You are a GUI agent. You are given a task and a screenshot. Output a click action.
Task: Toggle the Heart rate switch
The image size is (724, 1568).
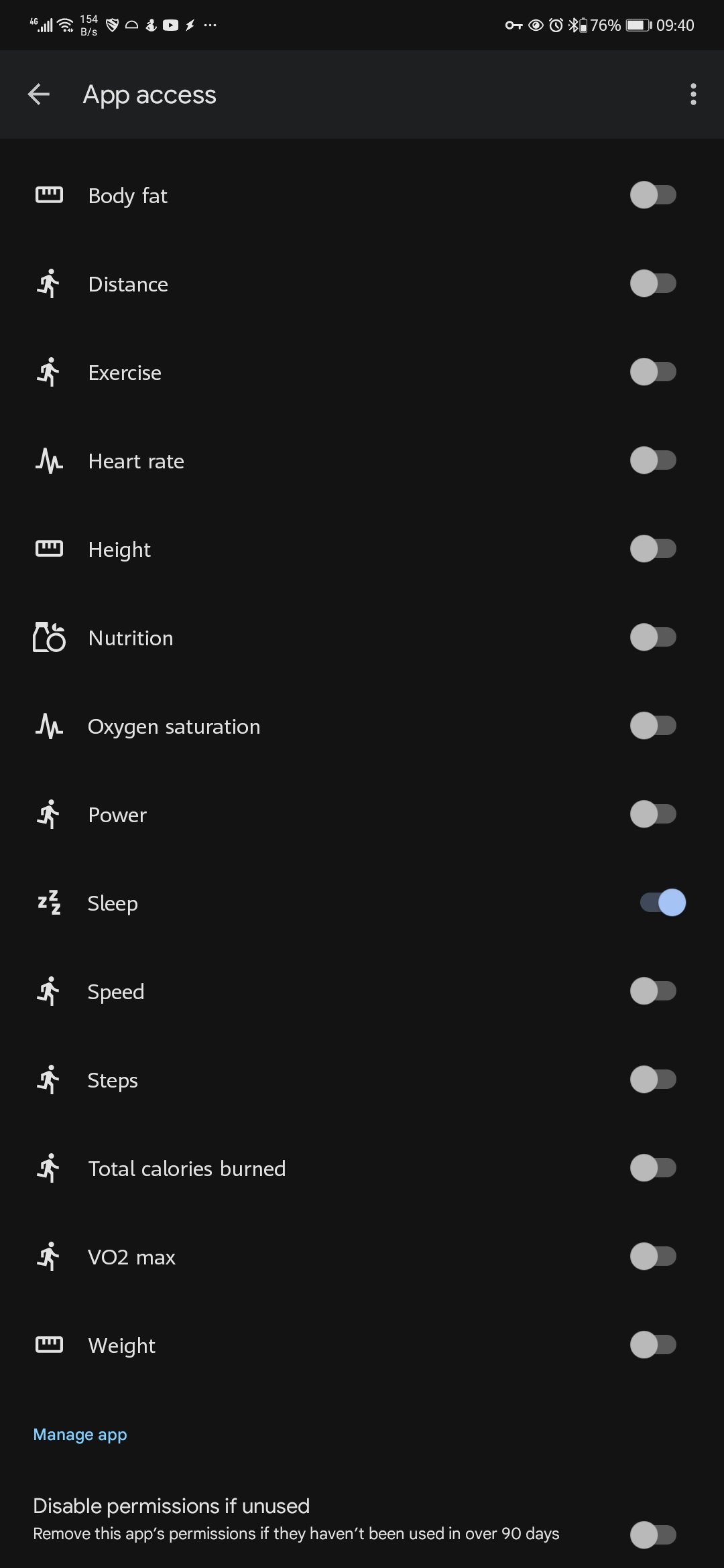(653, 460)
